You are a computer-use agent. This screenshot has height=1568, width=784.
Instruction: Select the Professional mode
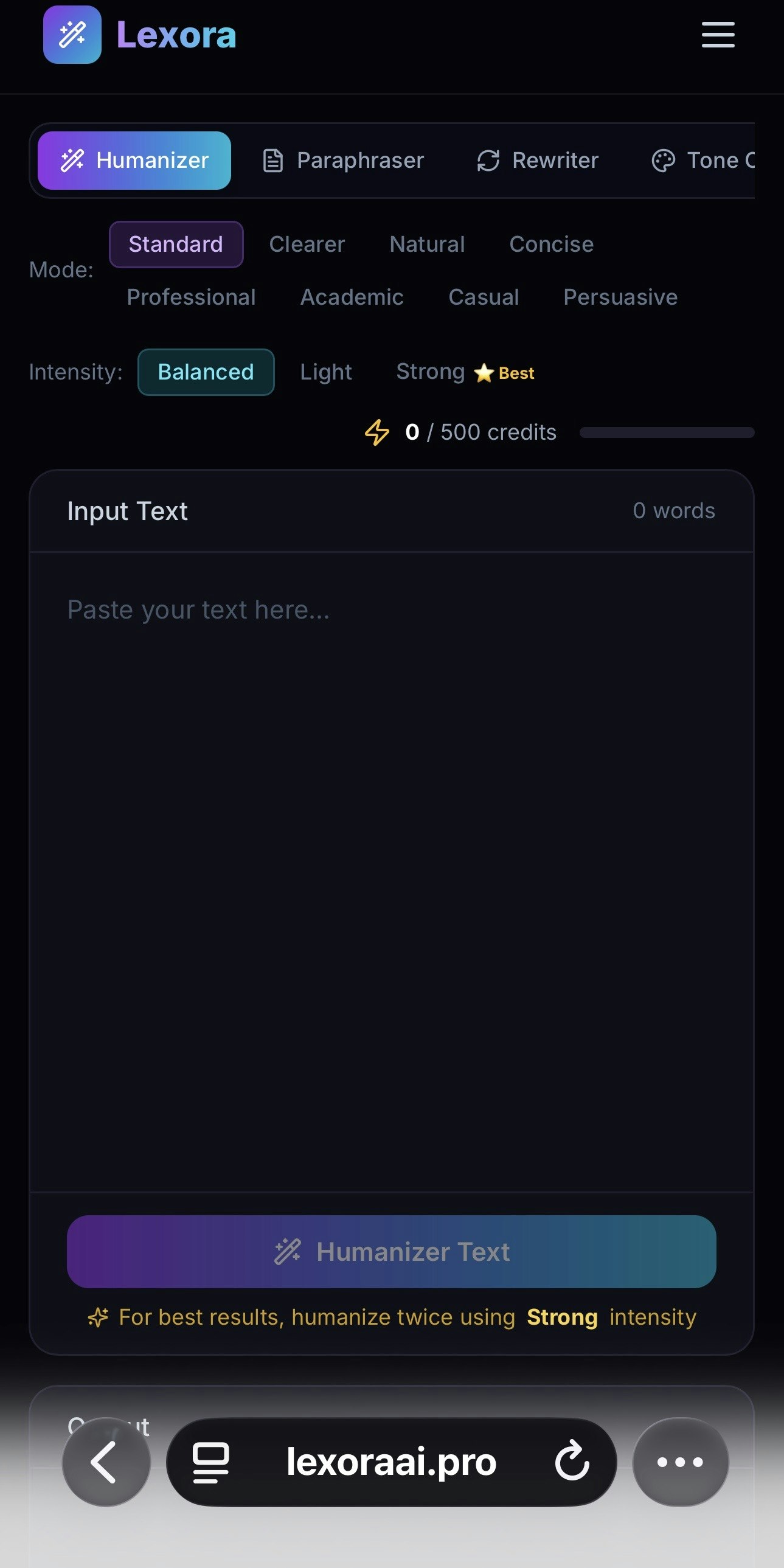click(x=191, y=297)
